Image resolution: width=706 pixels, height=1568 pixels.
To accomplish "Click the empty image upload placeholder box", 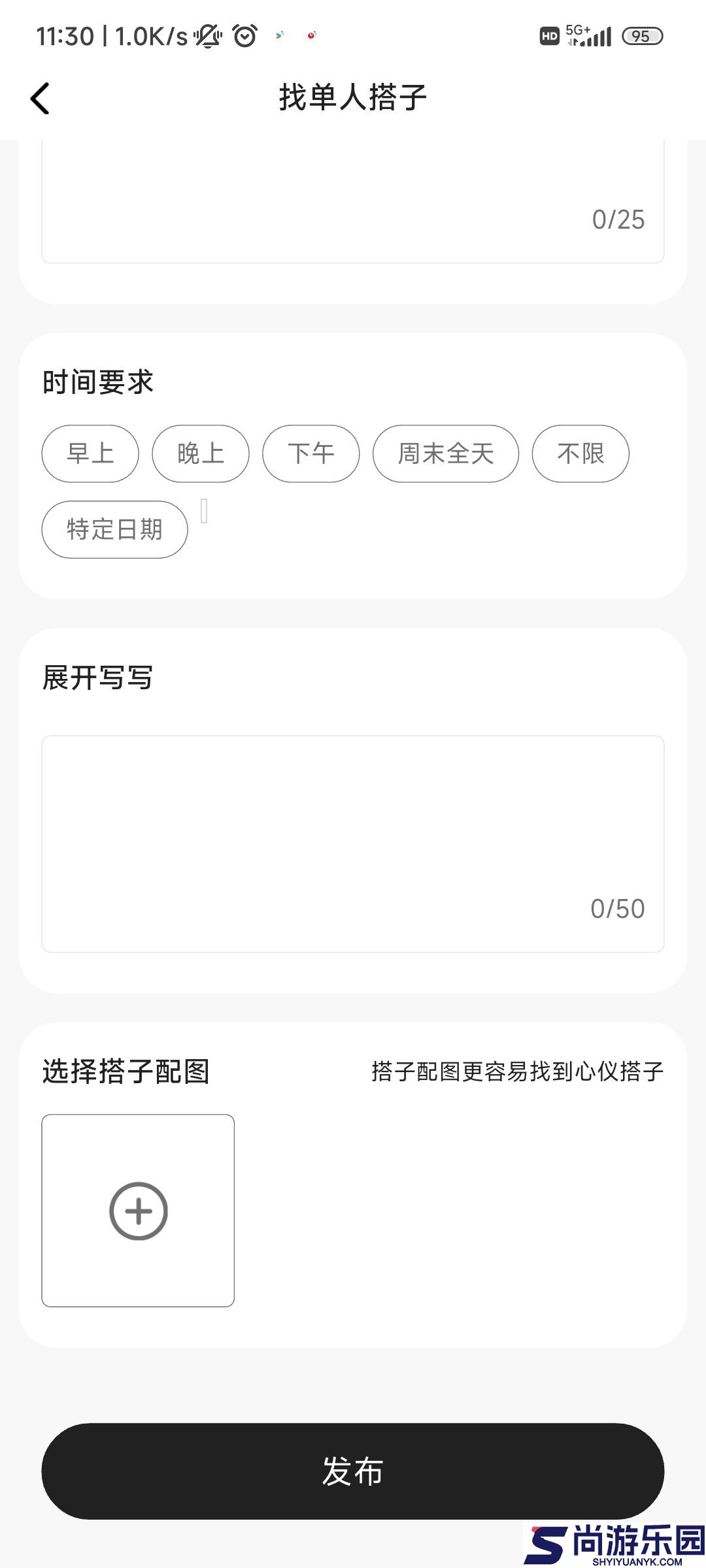I will 138,1211.
